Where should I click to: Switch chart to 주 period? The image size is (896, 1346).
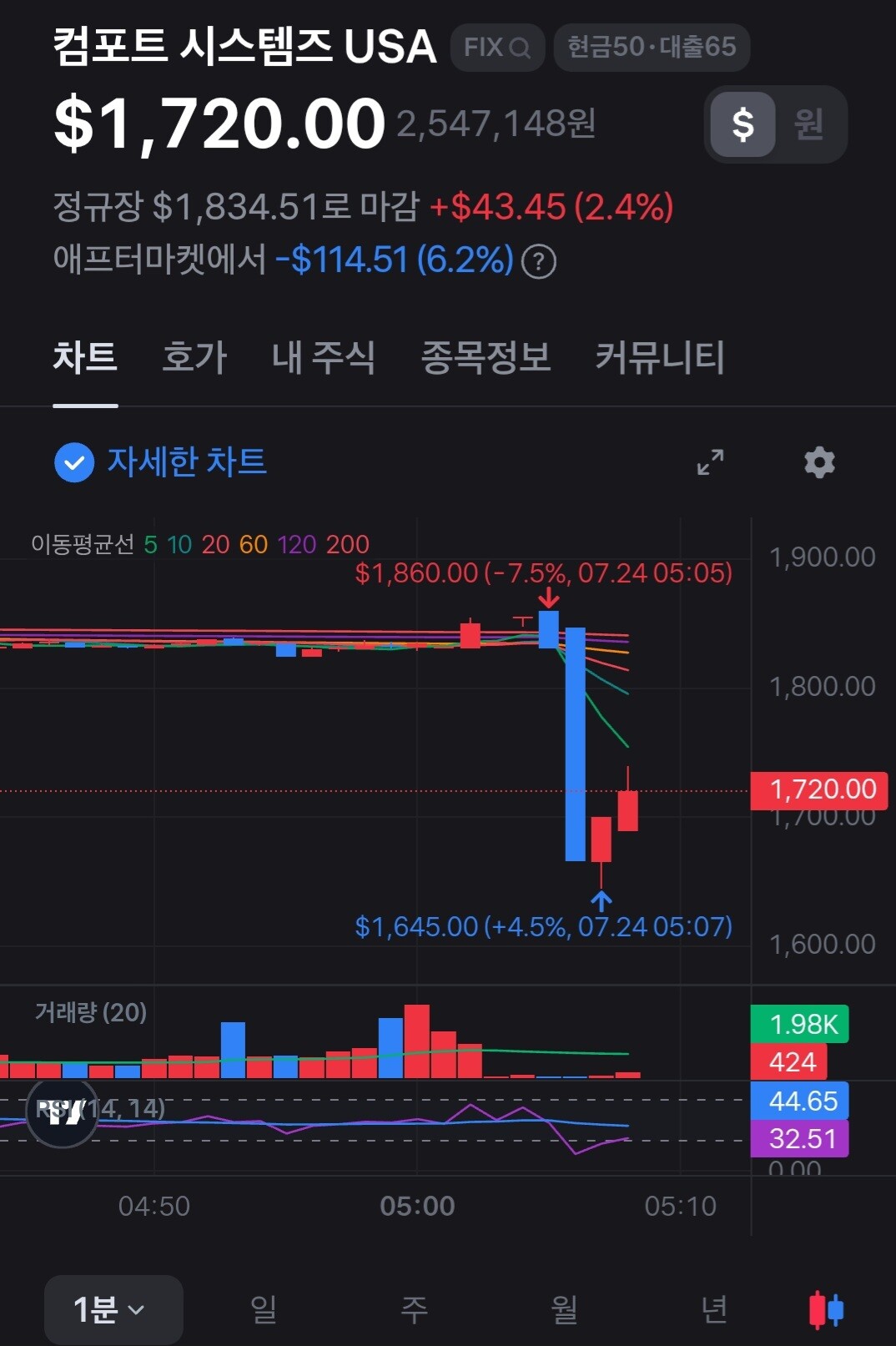click(414, 1309)
